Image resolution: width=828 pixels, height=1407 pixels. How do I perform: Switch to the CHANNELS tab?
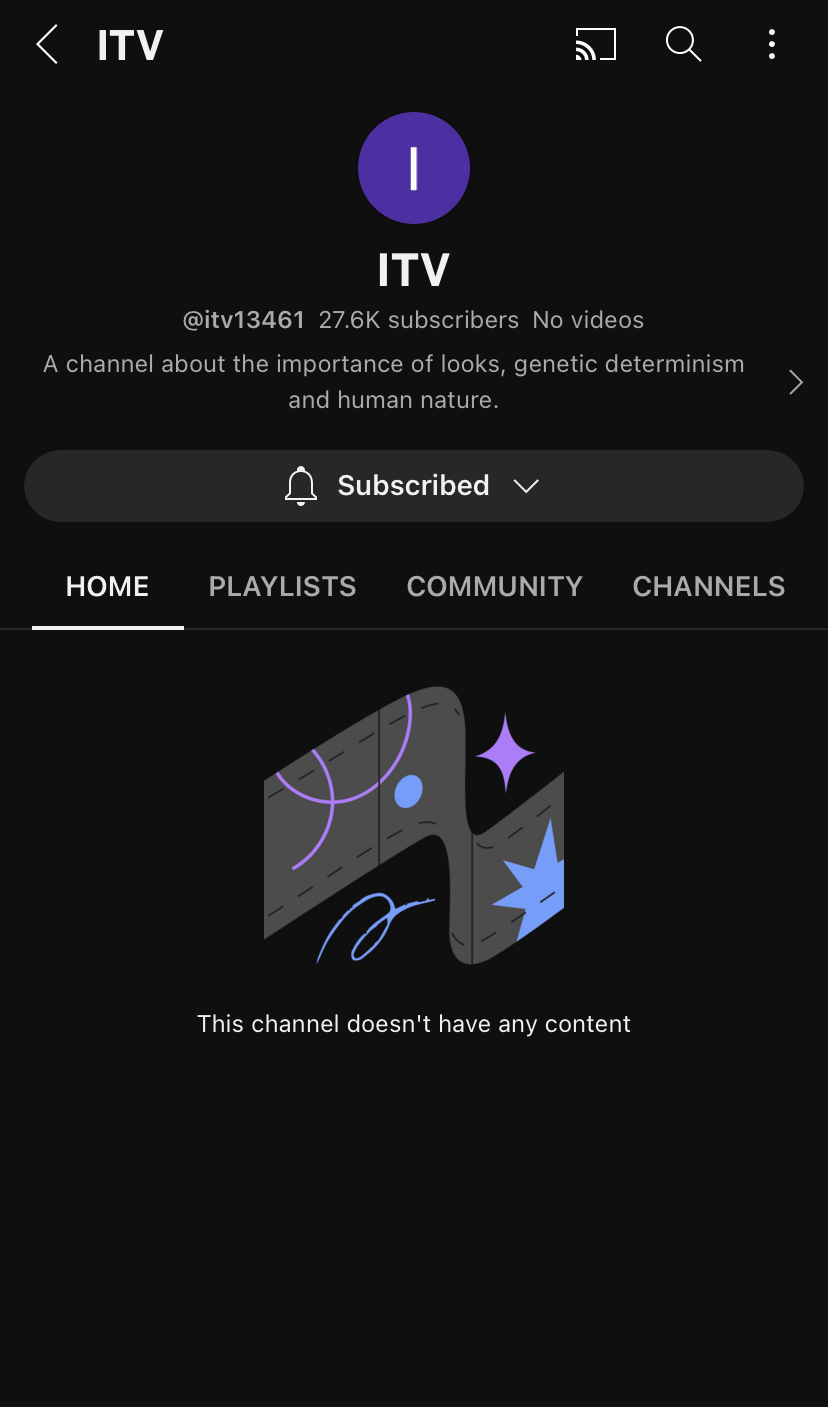(709, 586)
